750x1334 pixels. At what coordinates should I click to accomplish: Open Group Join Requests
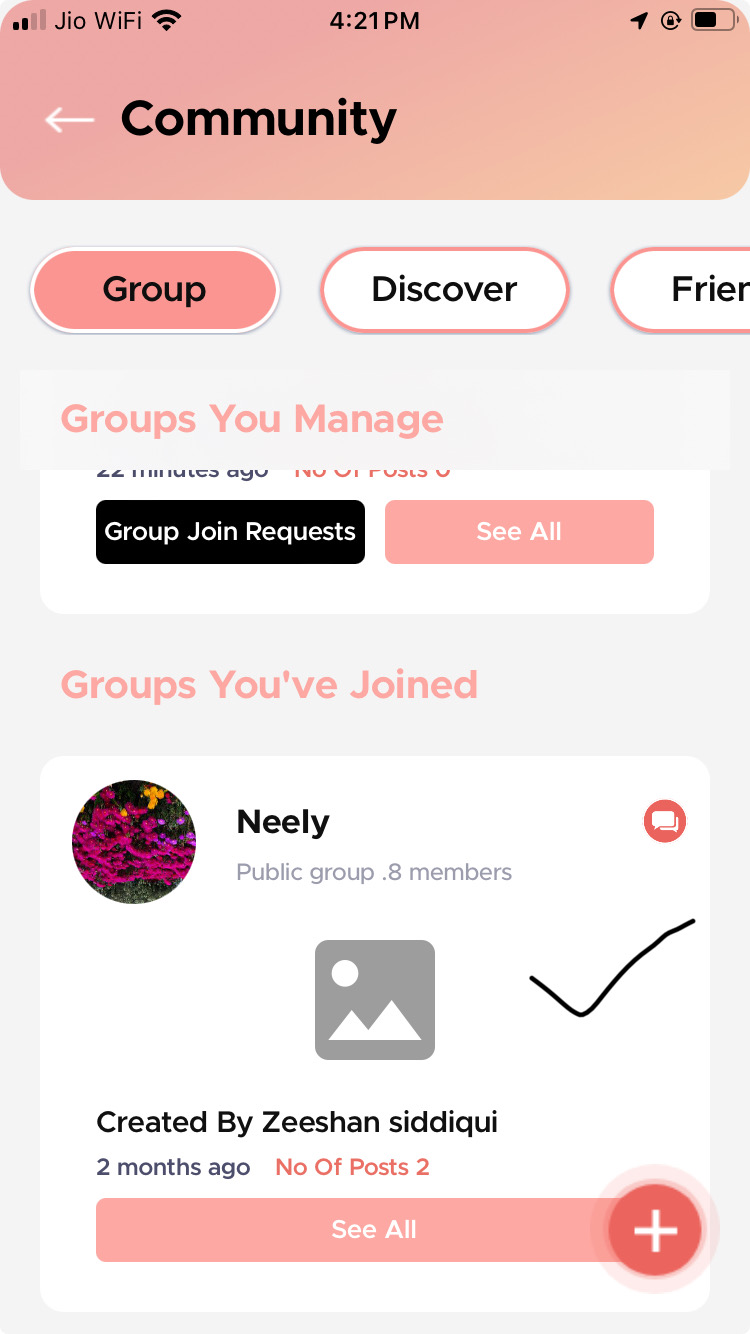(x=230, y=532)
